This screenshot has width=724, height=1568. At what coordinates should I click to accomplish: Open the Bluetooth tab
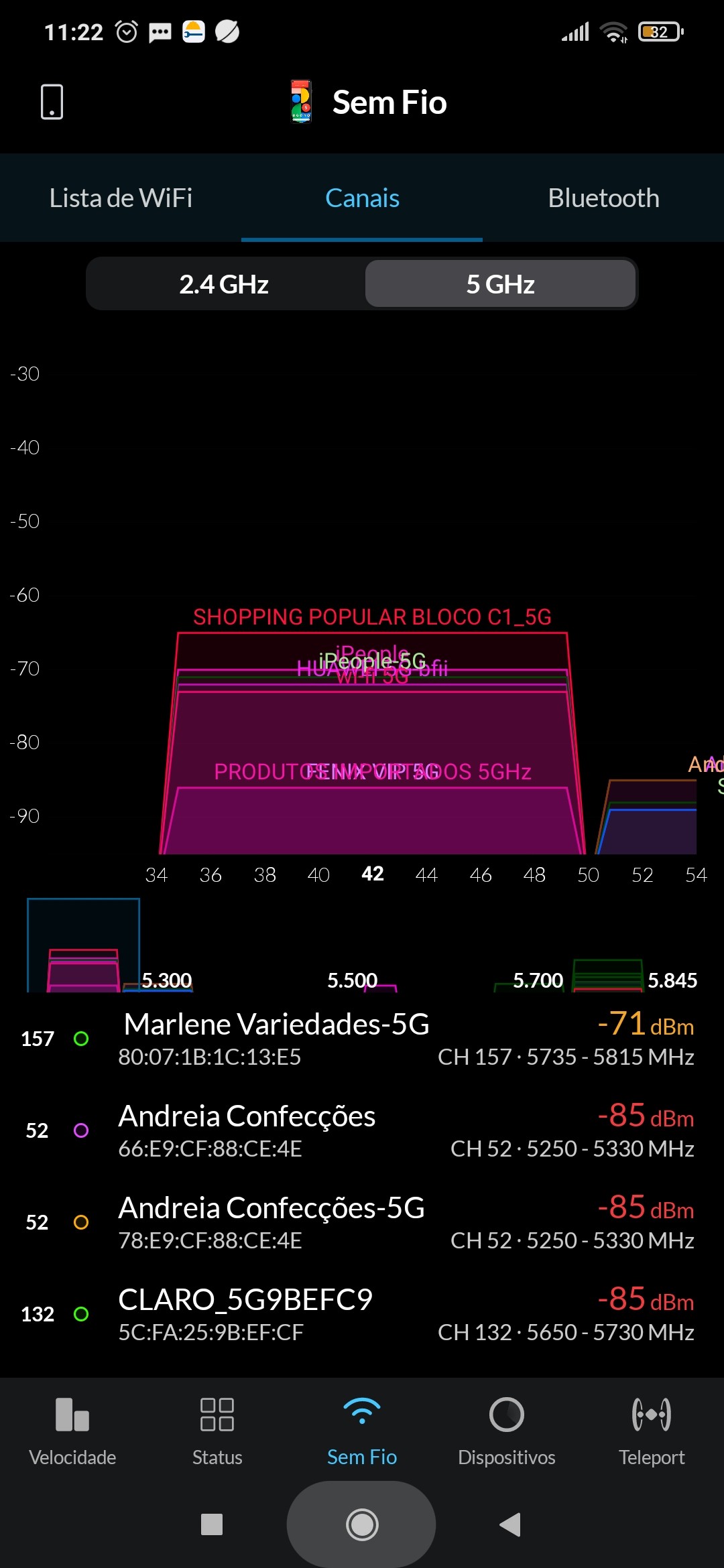[x=603, y=198]
